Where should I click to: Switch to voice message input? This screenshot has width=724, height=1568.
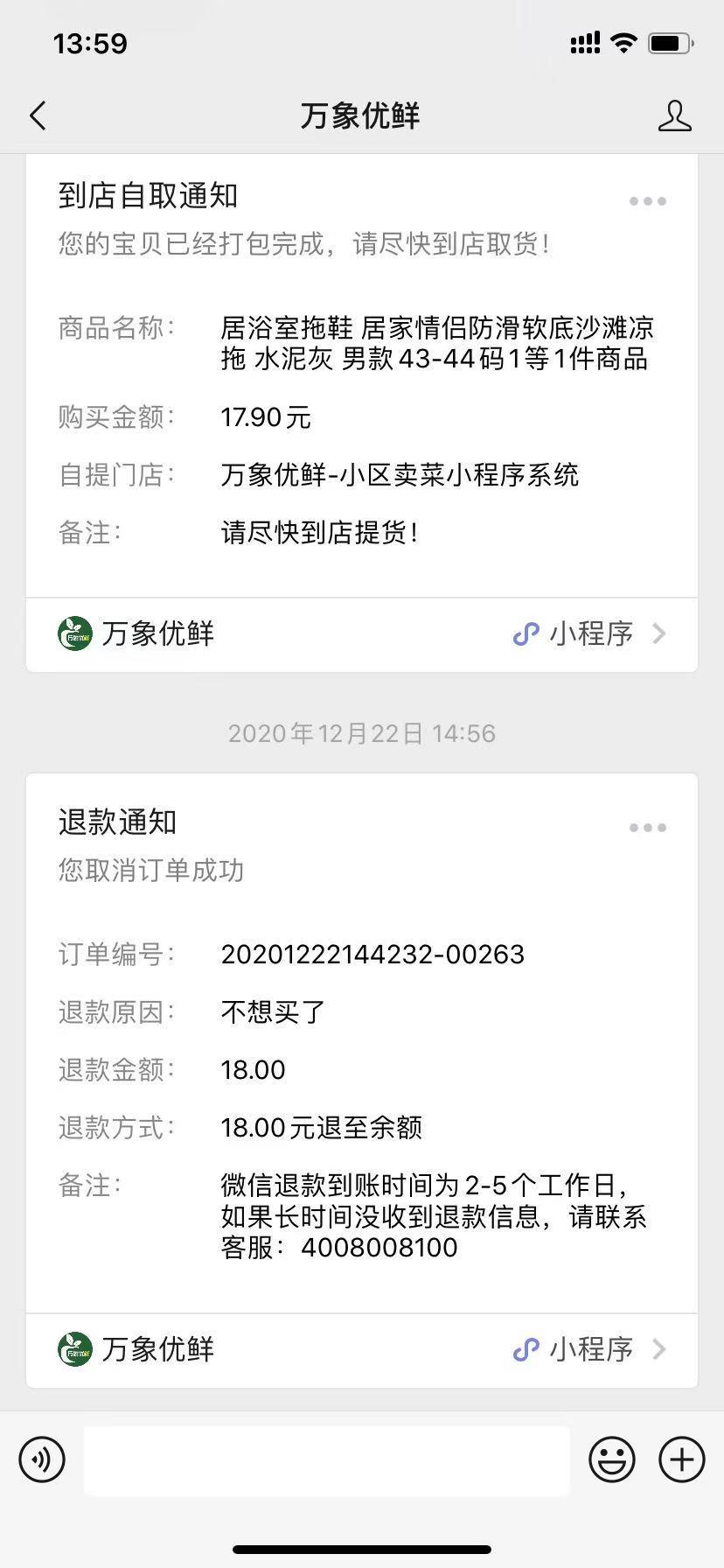(42, 1459)
